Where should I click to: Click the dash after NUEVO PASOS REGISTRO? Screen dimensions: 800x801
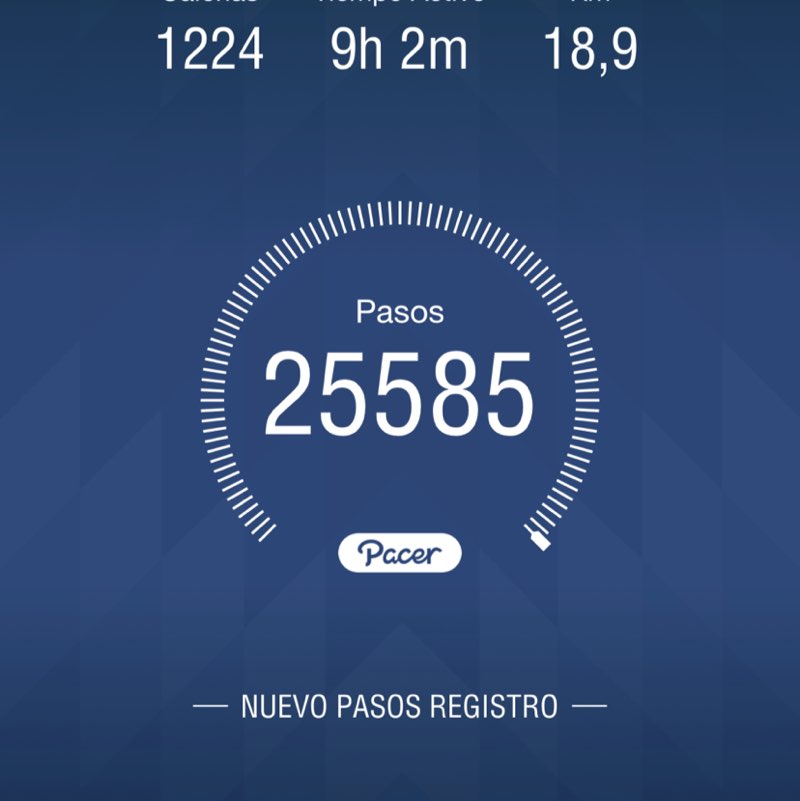pyautogui.click(x=588, y=705)
